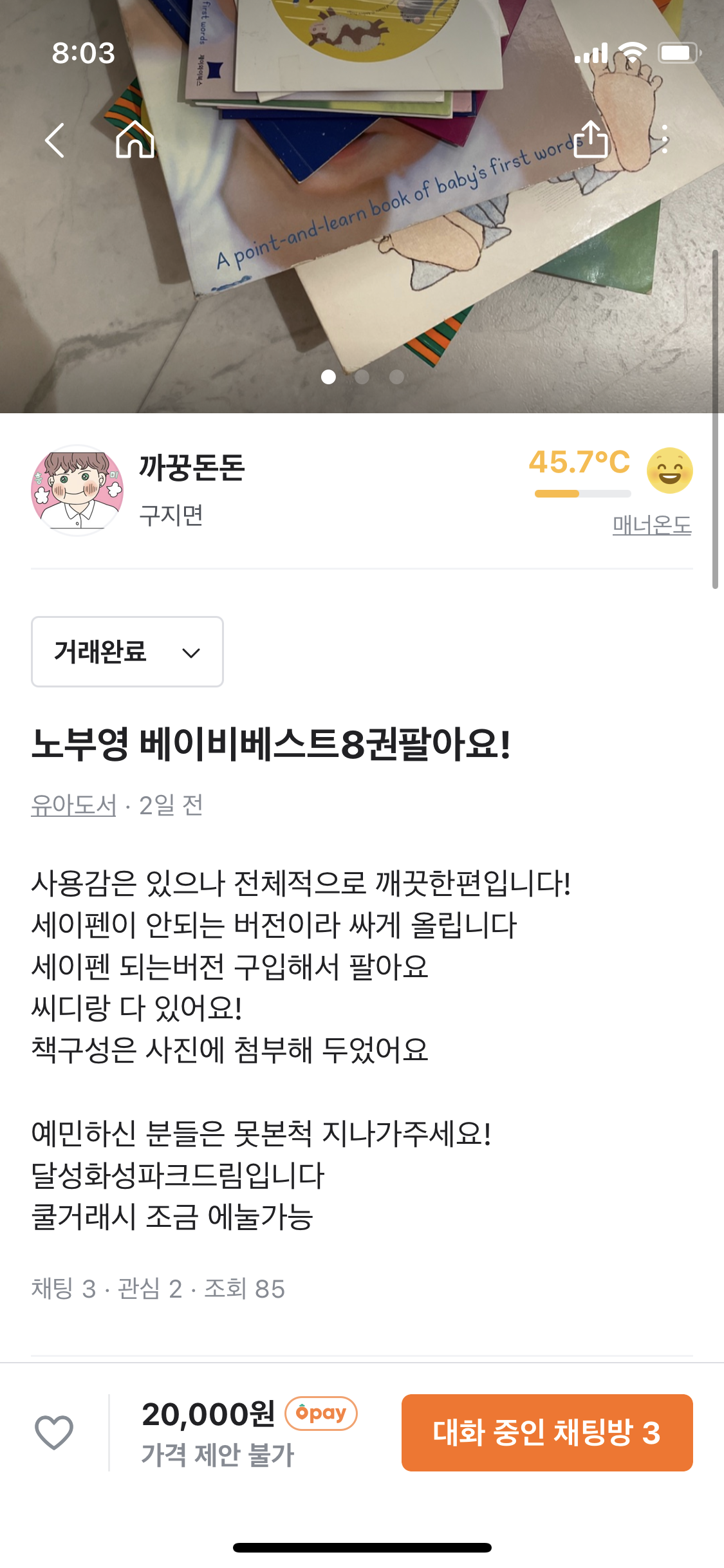
Task: Open the 매너온도 link
Action: tap(651, 525)
